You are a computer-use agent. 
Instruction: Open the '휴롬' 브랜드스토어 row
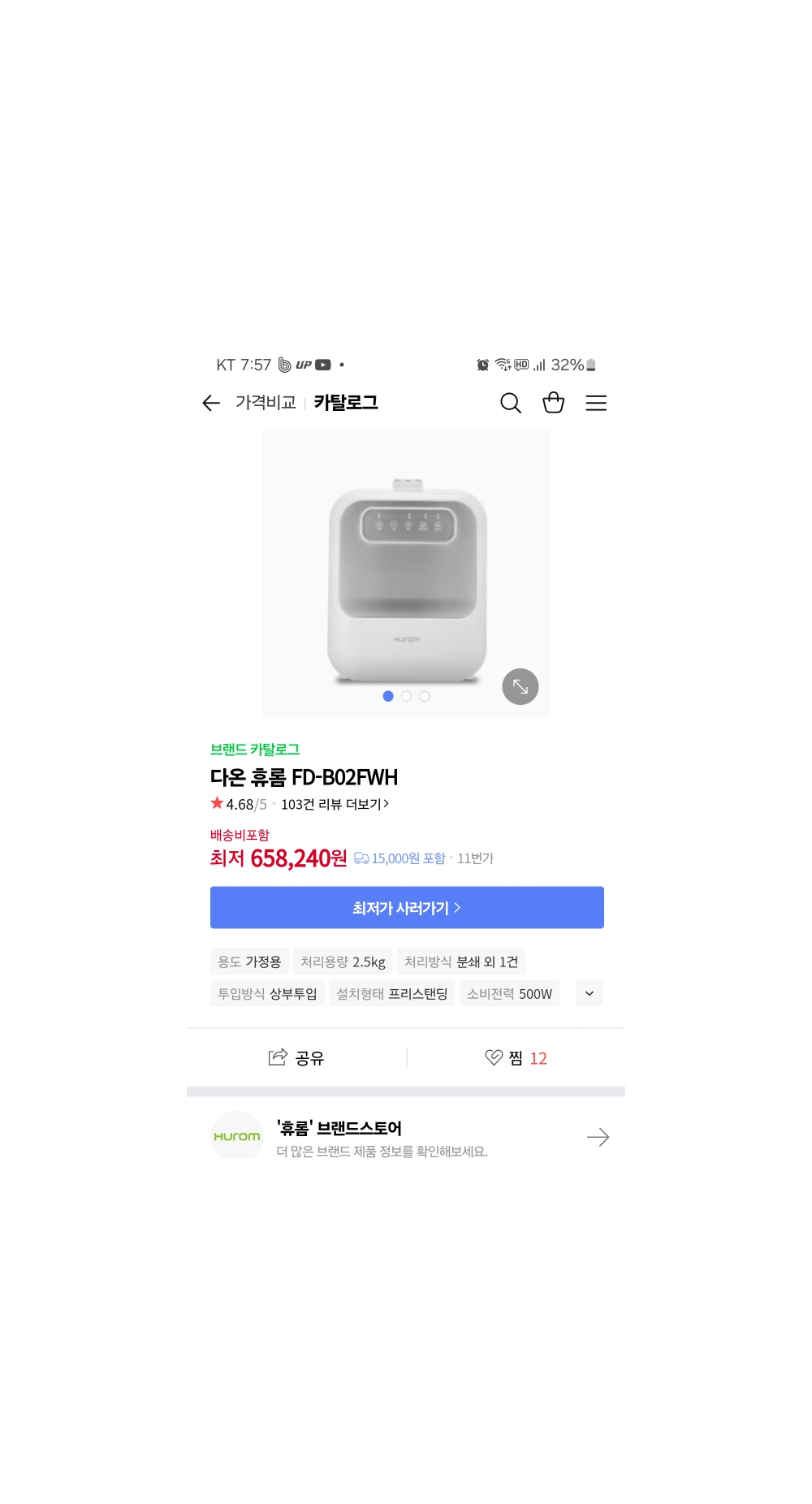tap(406, 1136)
